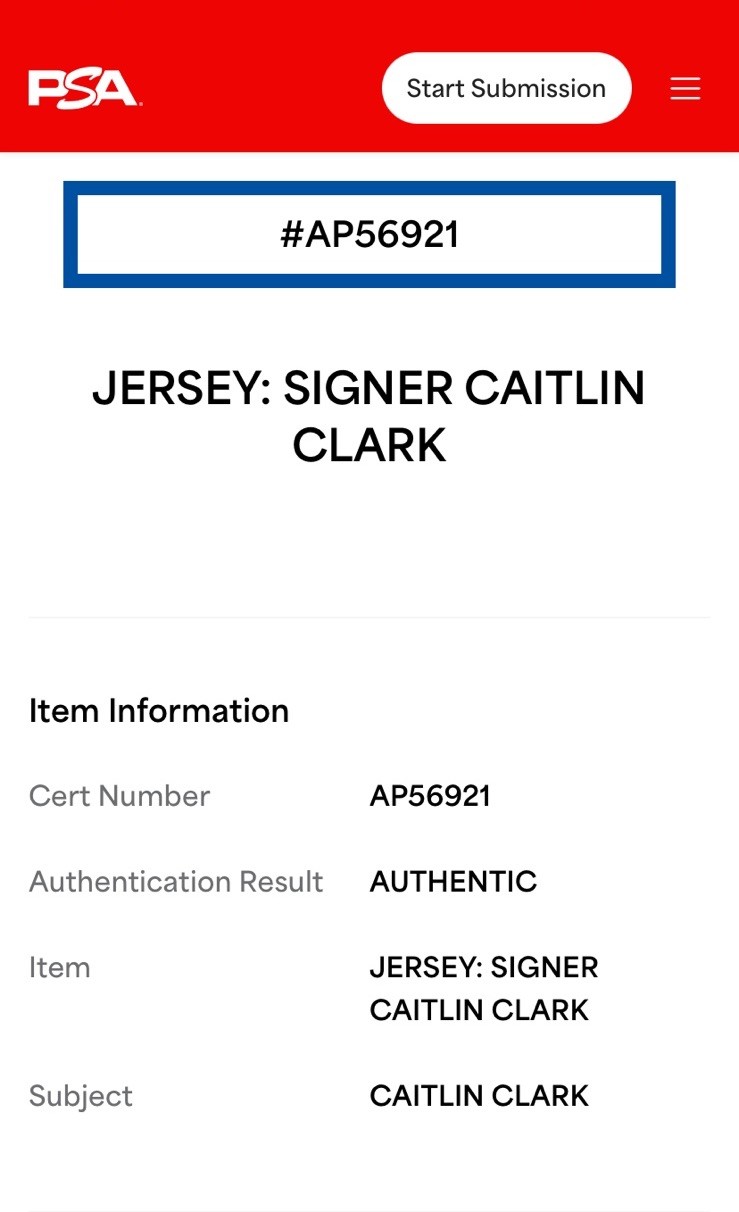Tap the Start Submission button
This screenshot has height=1212, width=739.
coord(506,88)
